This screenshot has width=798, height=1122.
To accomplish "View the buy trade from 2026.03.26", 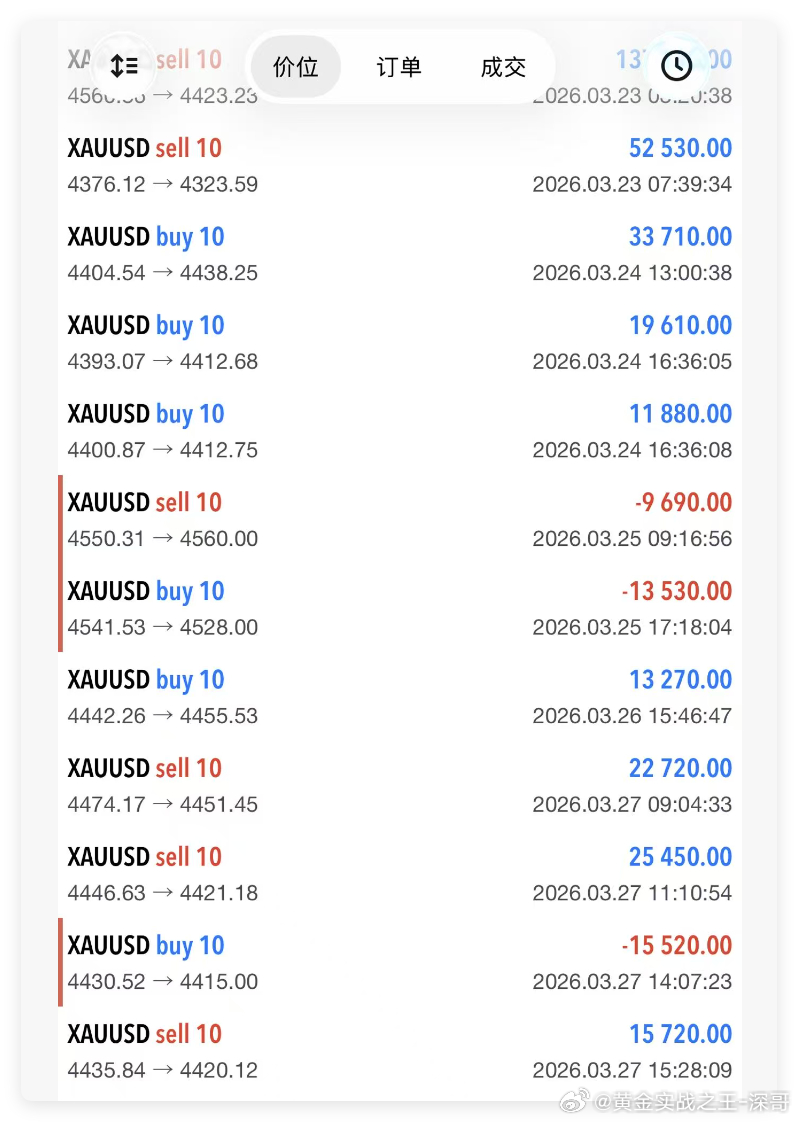I will 400,696.
